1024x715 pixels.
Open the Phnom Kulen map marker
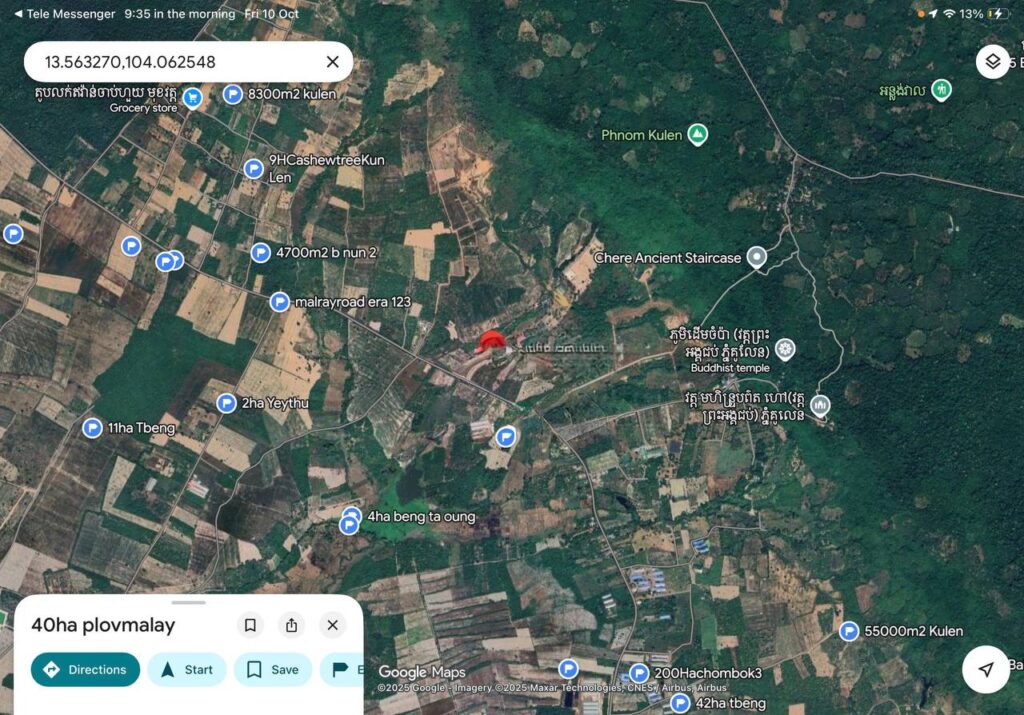pyautogui.click(x=698, y=135)
